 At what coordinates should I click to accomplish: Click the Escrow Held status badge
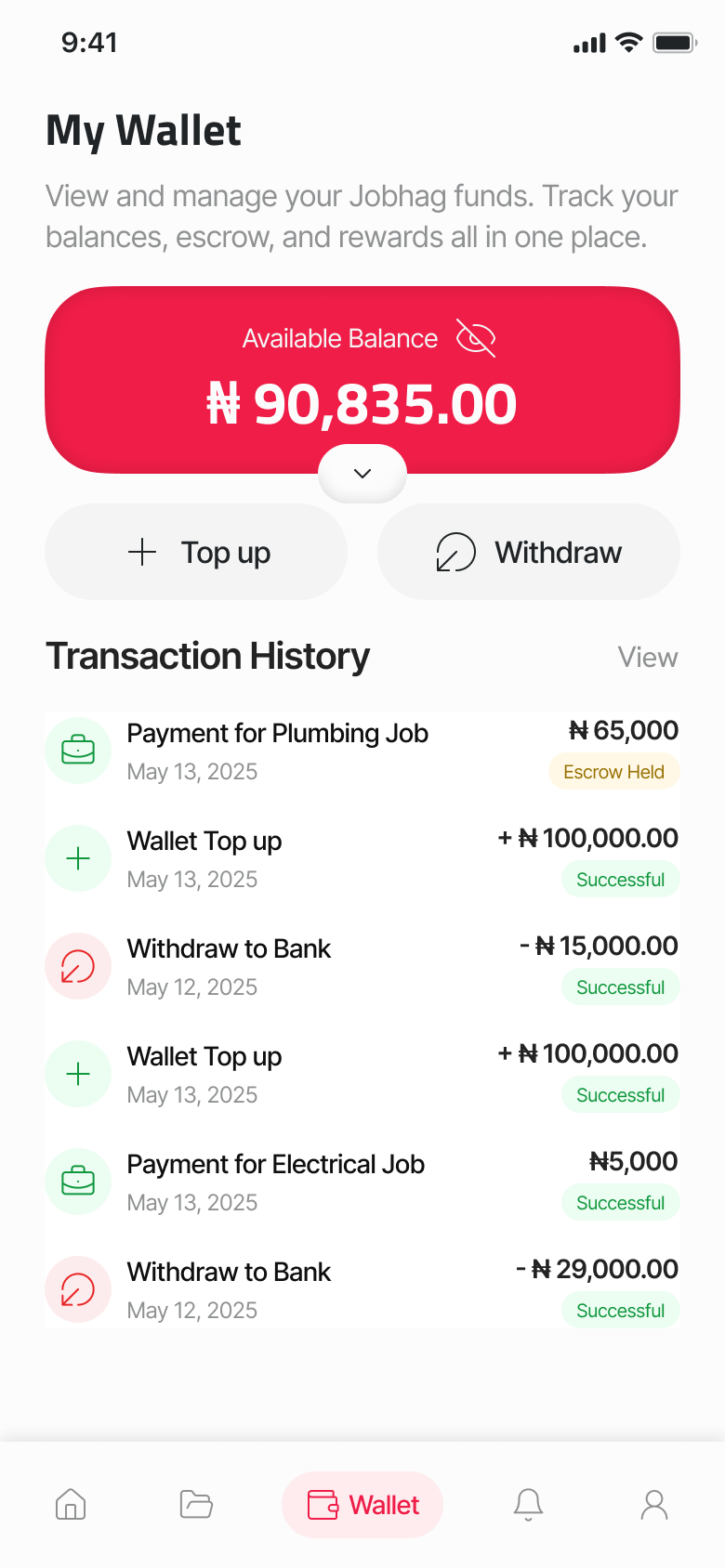pyautogui.click(x=613, y=771)
